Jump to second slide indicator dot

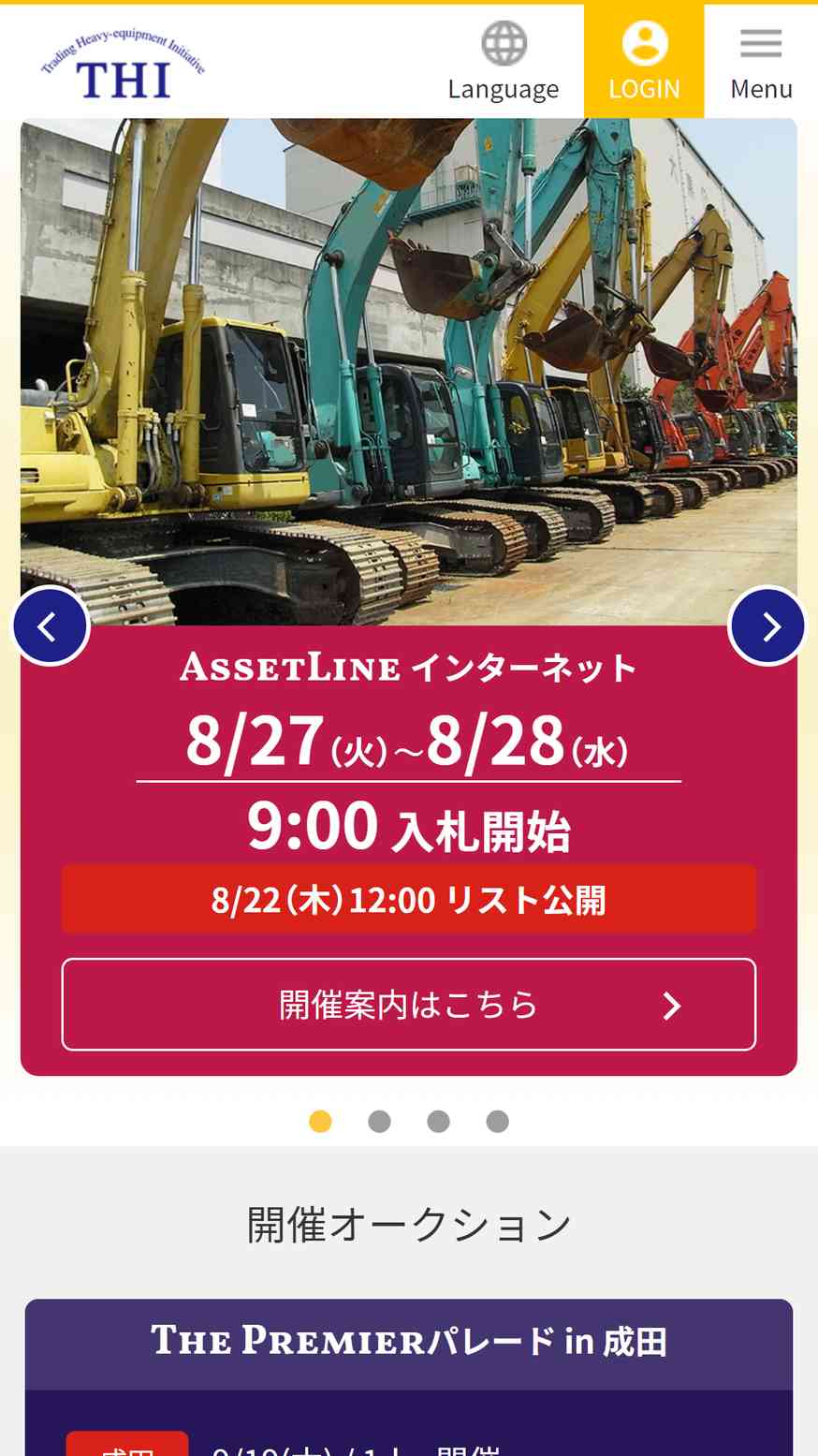(379, 1121)
